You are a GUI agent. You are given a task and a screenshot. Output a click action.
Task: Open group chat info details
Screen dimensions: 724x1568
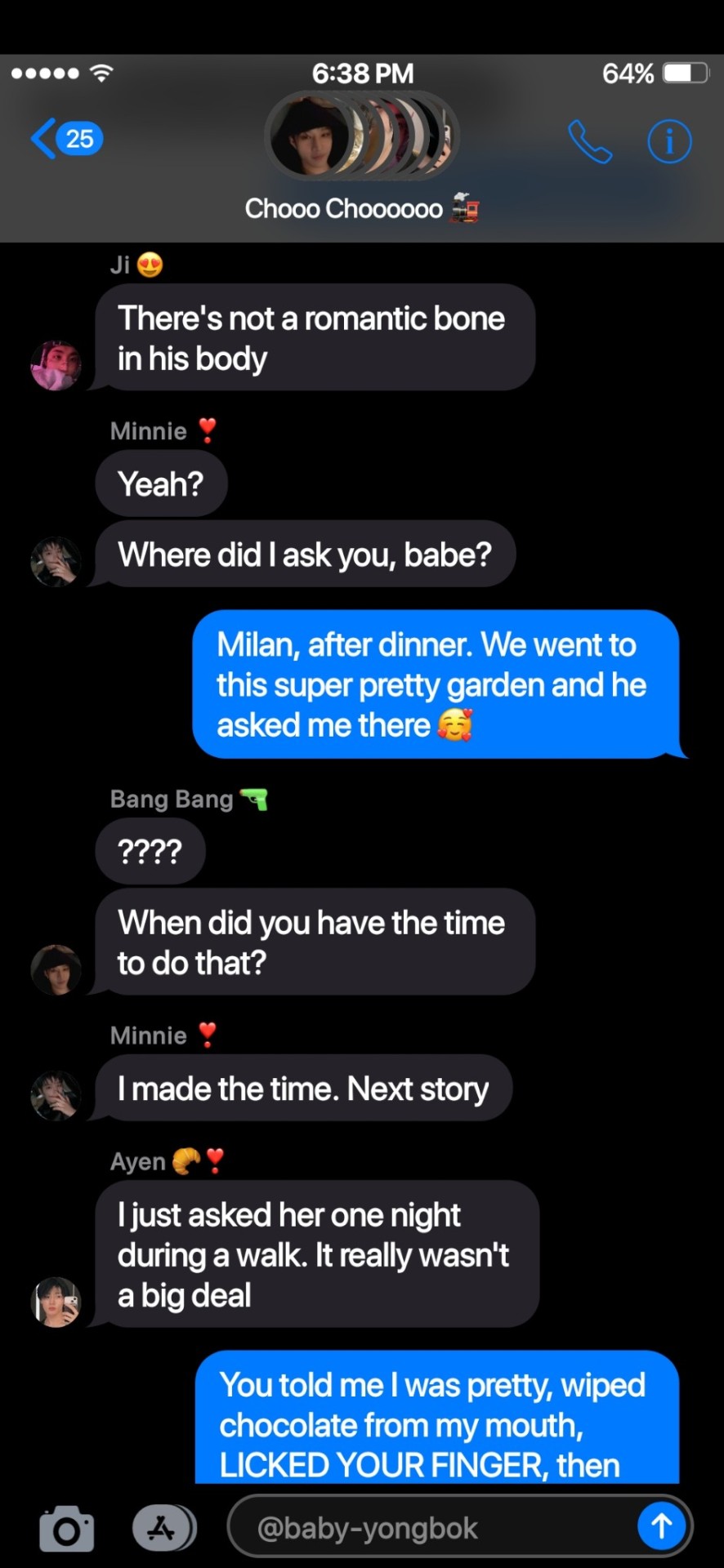[669, 142]
